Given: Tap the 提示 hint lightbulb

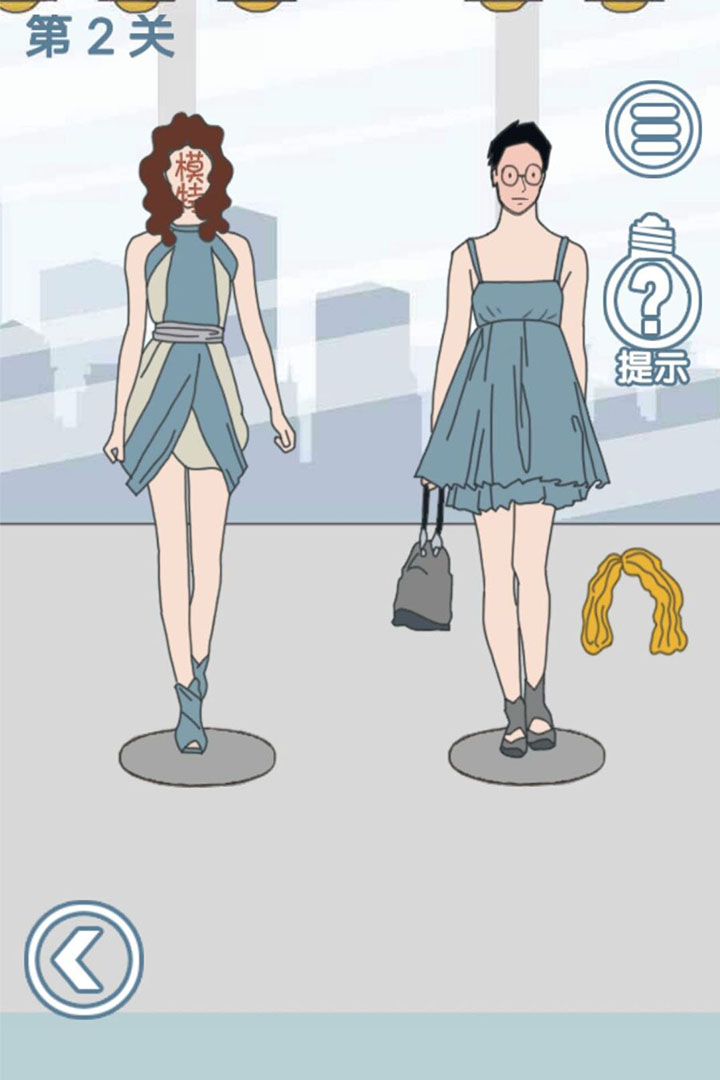Looking at the screenshot, I should pyautogui.click(x=651, y=300).
